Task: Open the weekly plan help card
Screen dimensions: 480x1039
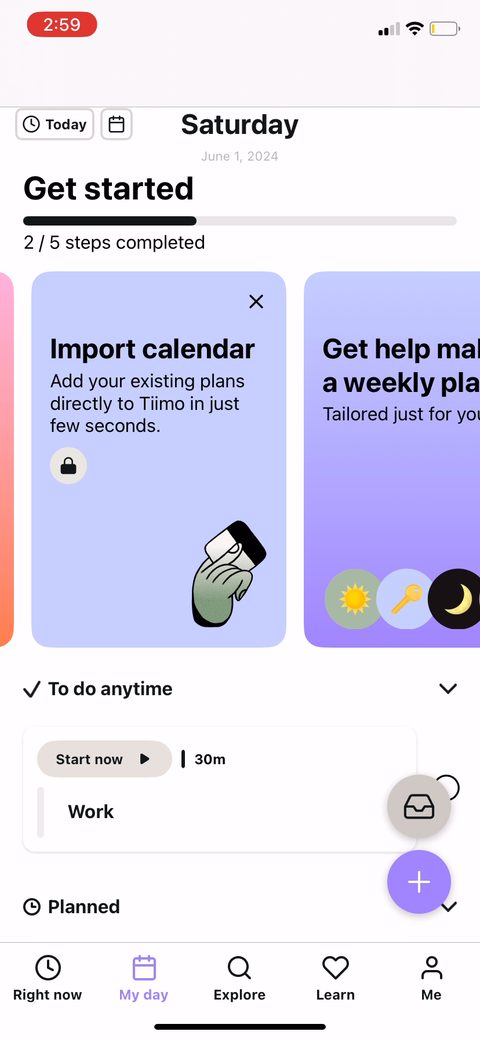Action: pos(392,459)
